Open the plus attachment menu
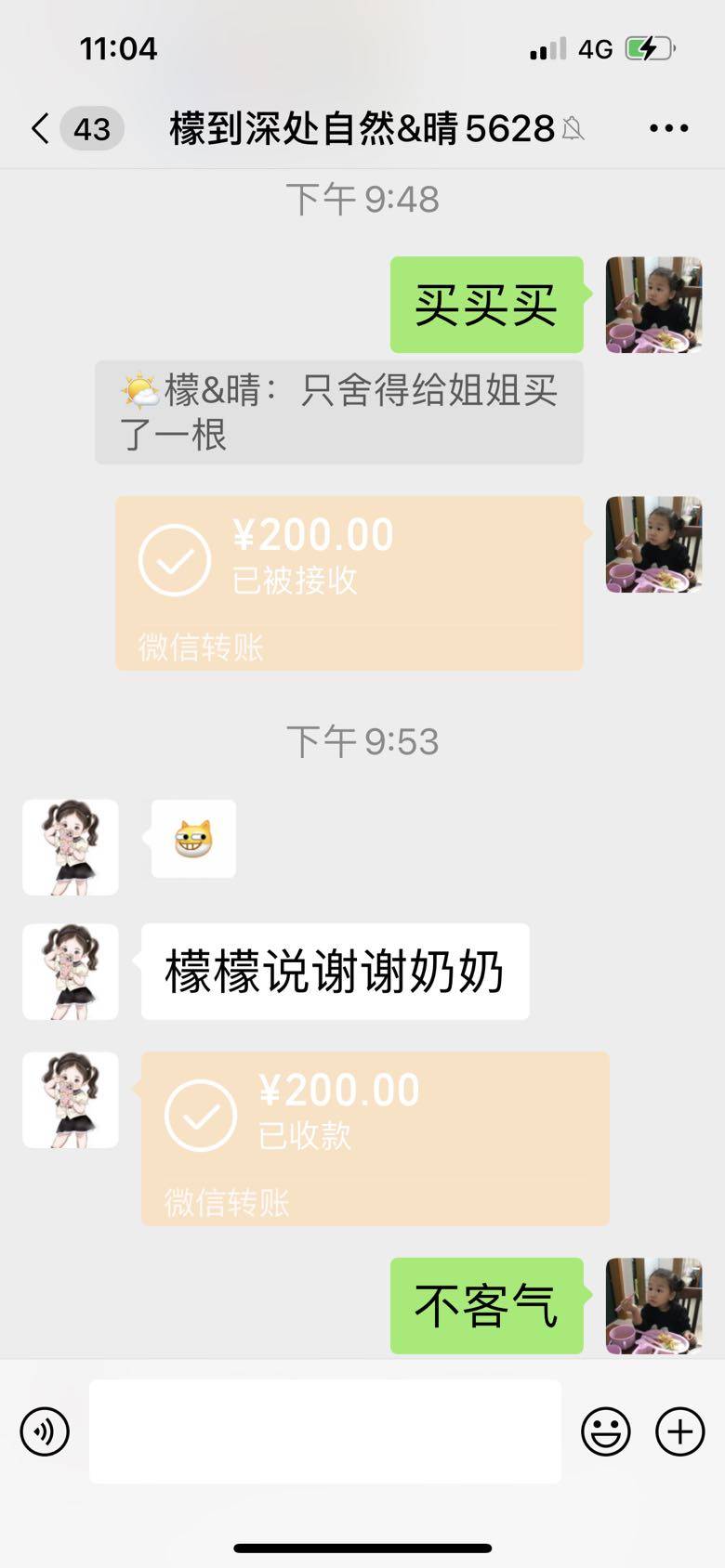This screenshot has height=1568, width=725. (x=679, y=1431)
